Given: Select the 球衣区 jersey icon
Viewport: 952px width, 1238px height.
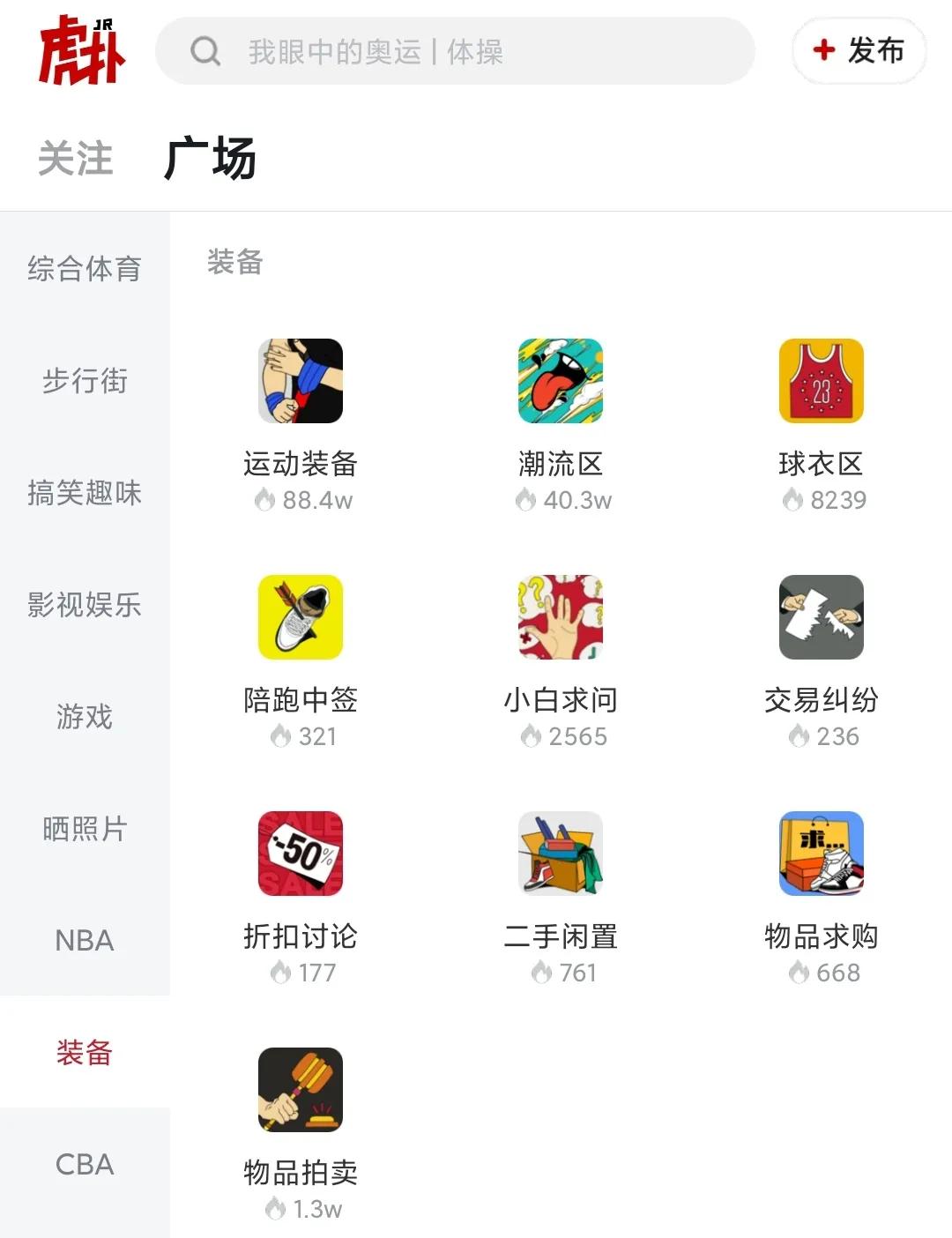Looking at the screenshot, I should point(820,381).
